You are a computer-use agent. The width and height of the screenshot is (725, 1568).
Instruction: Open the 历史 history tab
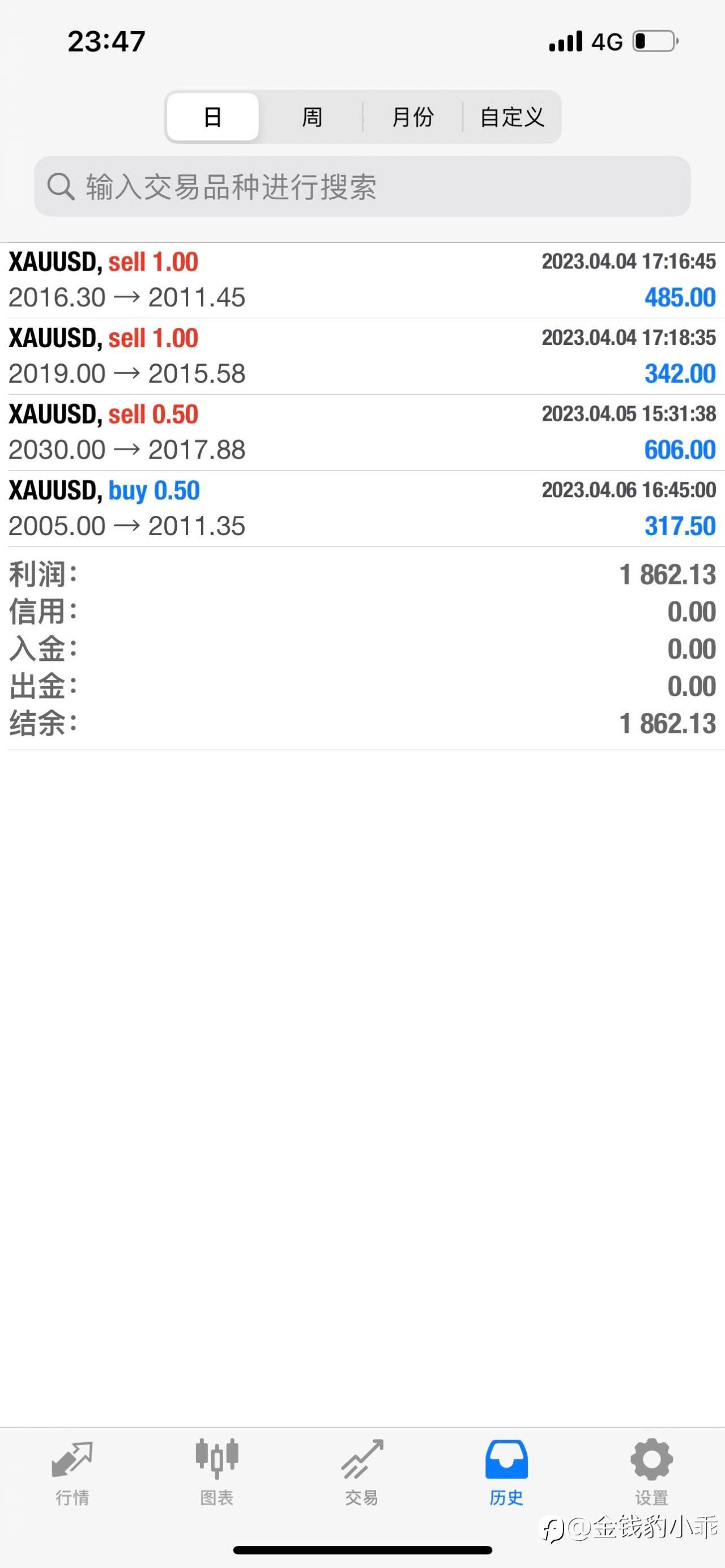point(506,1472)
